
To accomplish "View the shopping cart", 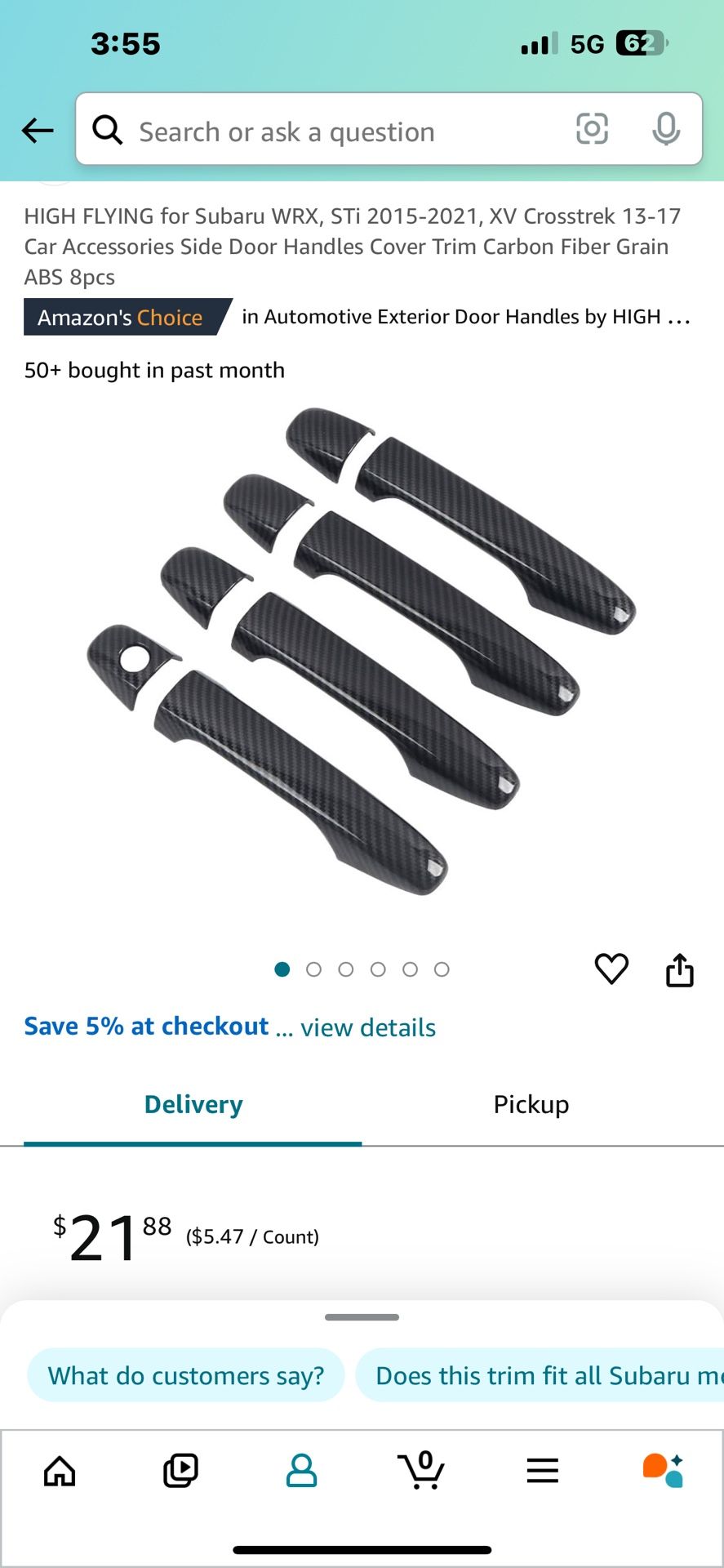I will [x=422, y=1471].
